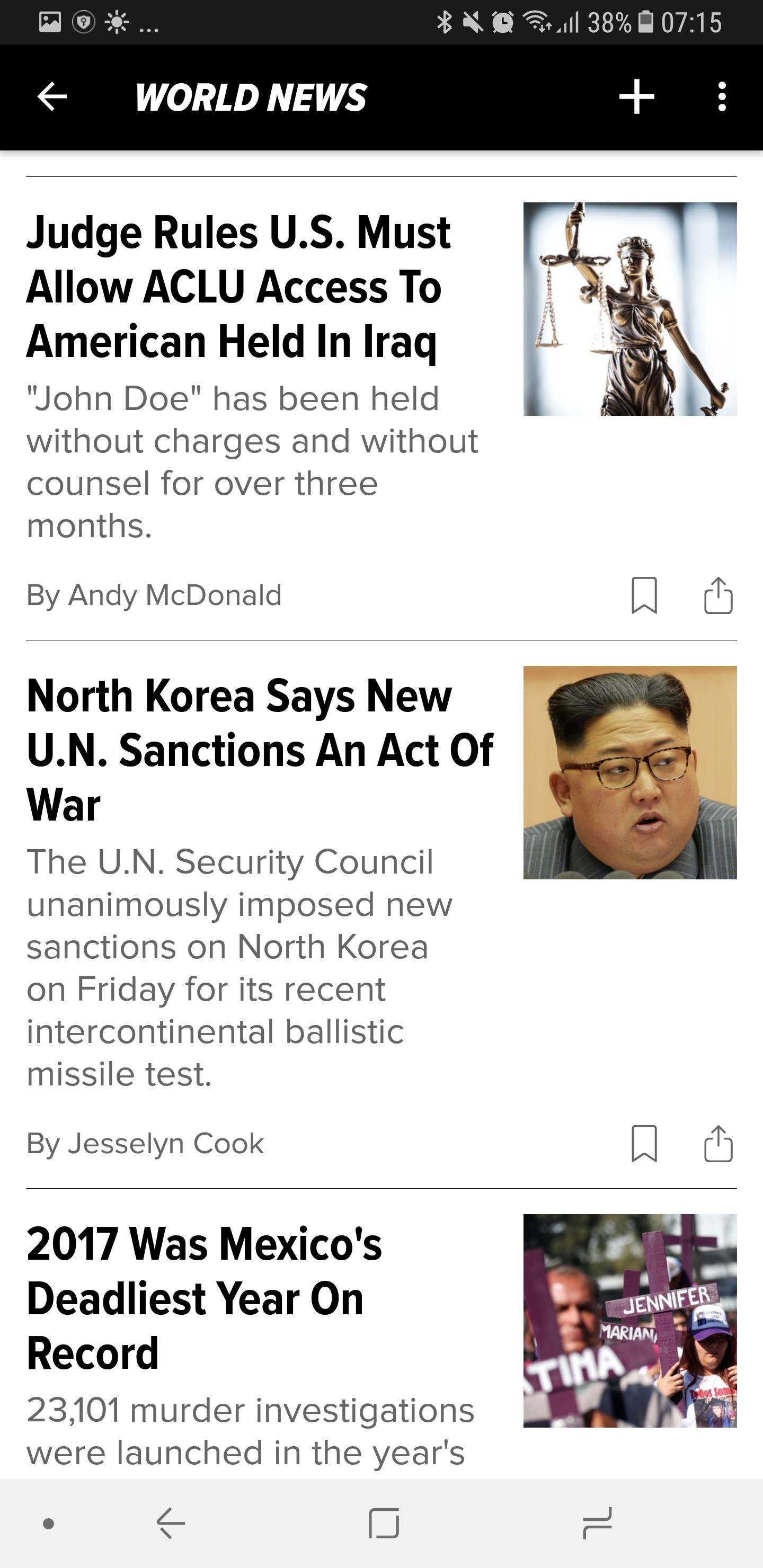The width and height of the screenshot is (763, 1568).
Task: Open the Mexico protest crosses thumbnail
Action: [629, 1321]
